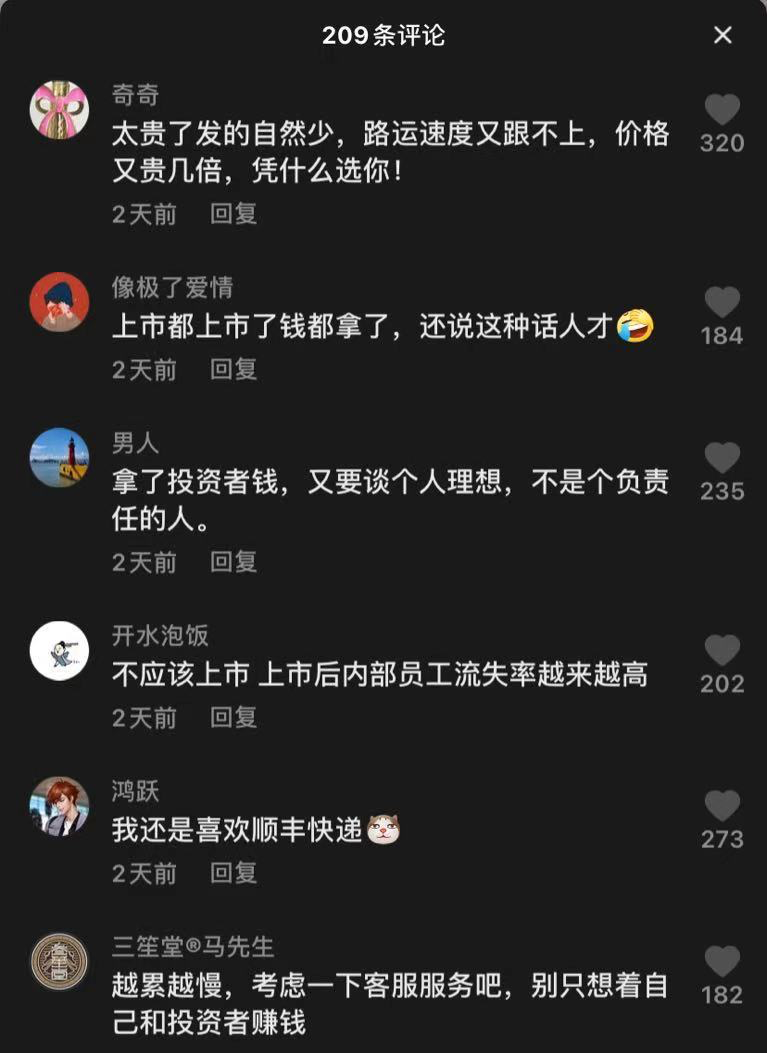Image resolution: width=767 pixels, height=1053 pixels.
Task: Like 鸿跃's comment about 顺丰快递
Action: (x=722, y=806)
